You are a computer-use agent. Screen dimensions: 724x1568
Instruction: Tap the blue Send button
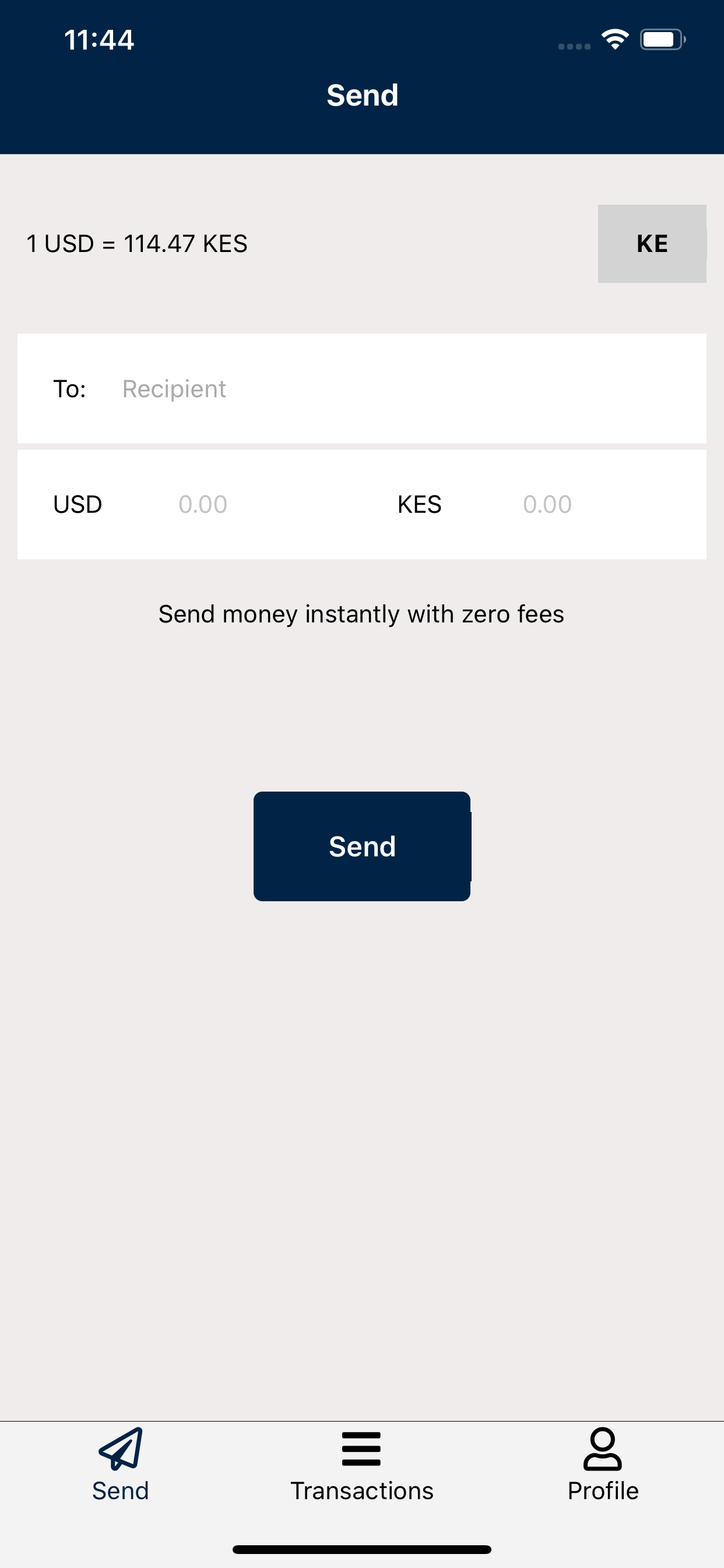coord(361,846)
